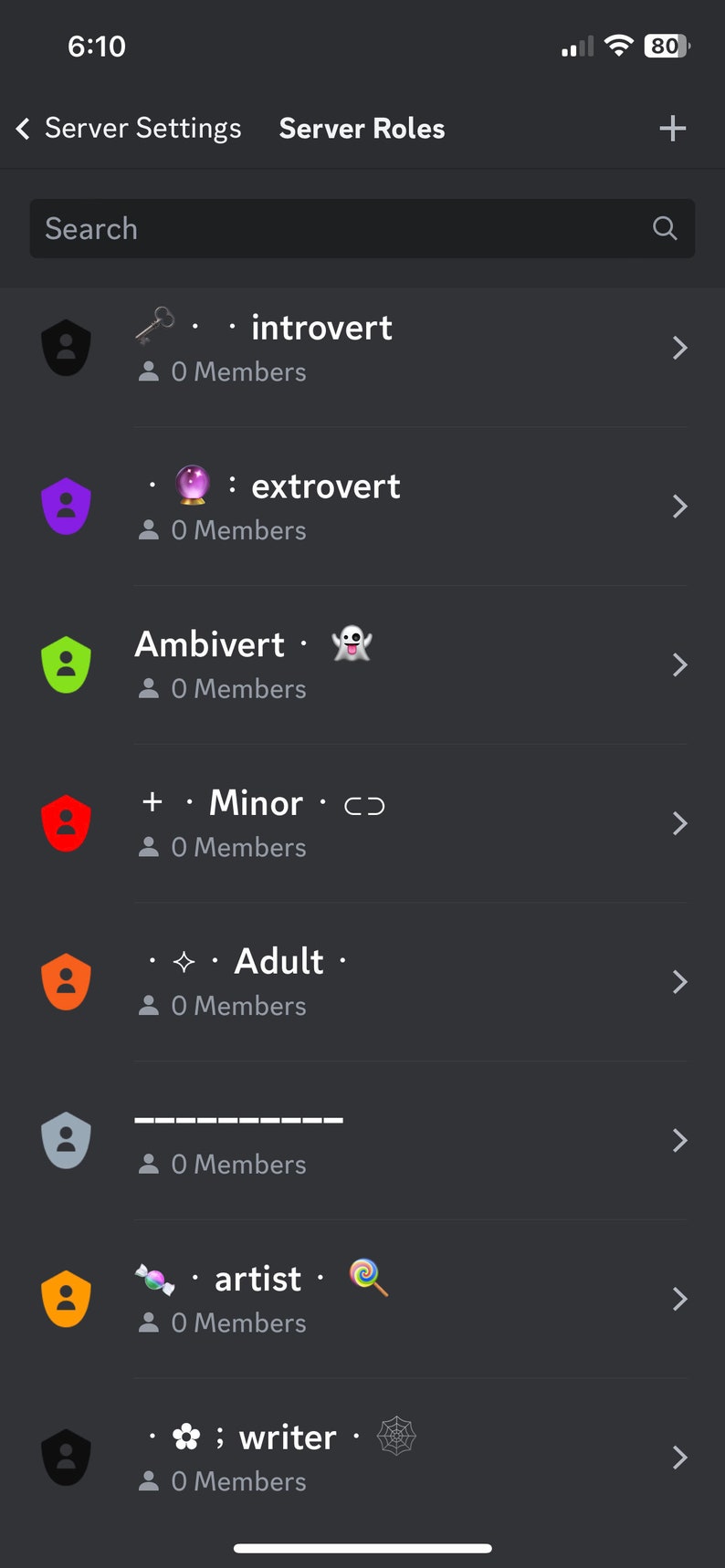Tap the role search field
The image size is (725, 1568).
coord(362,228)
